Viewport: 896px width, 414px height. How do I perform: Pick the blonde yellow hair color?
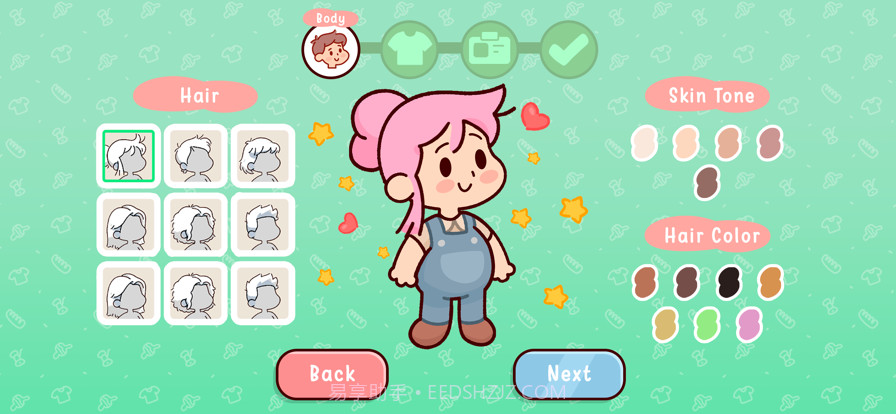665,324
